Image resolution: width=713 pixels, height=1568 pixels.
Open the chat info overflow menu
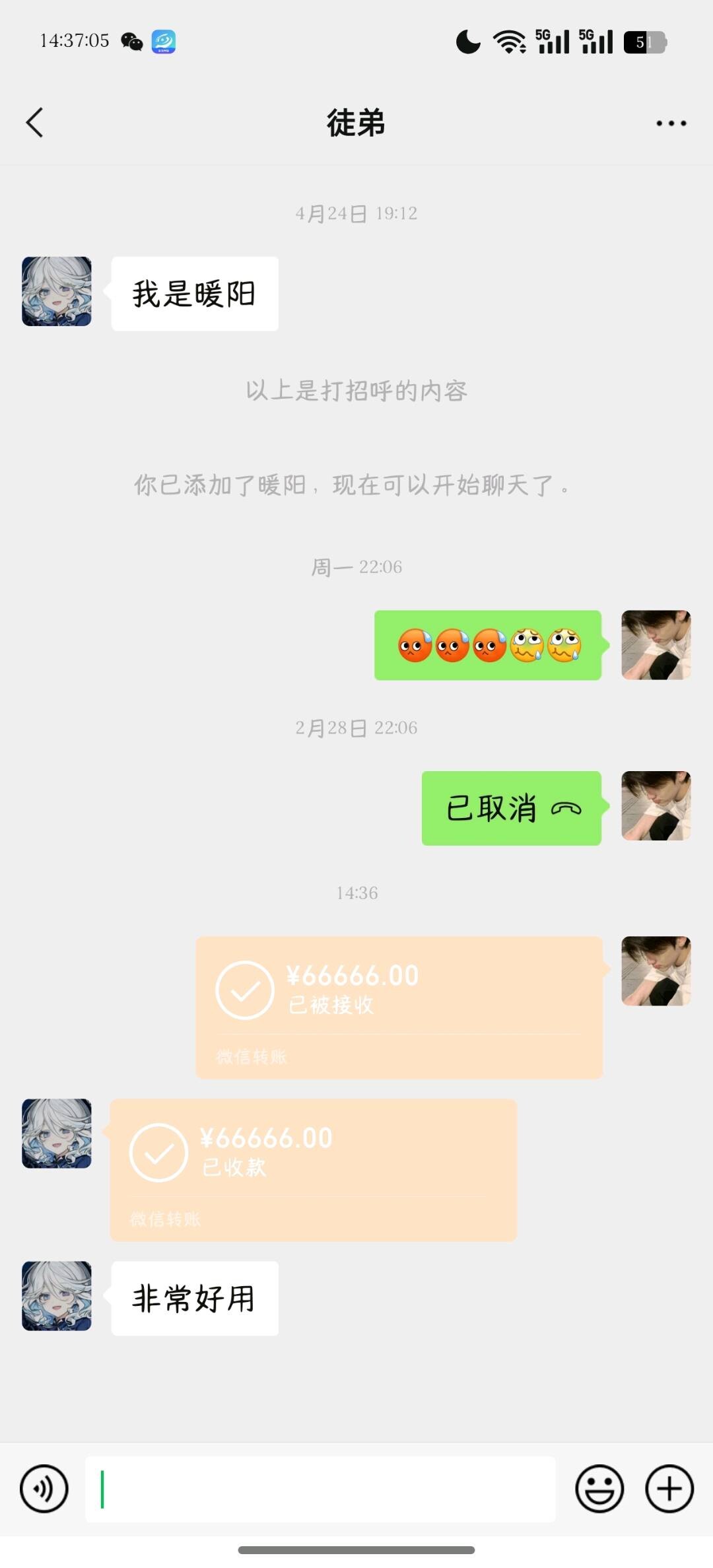[671, 123]
